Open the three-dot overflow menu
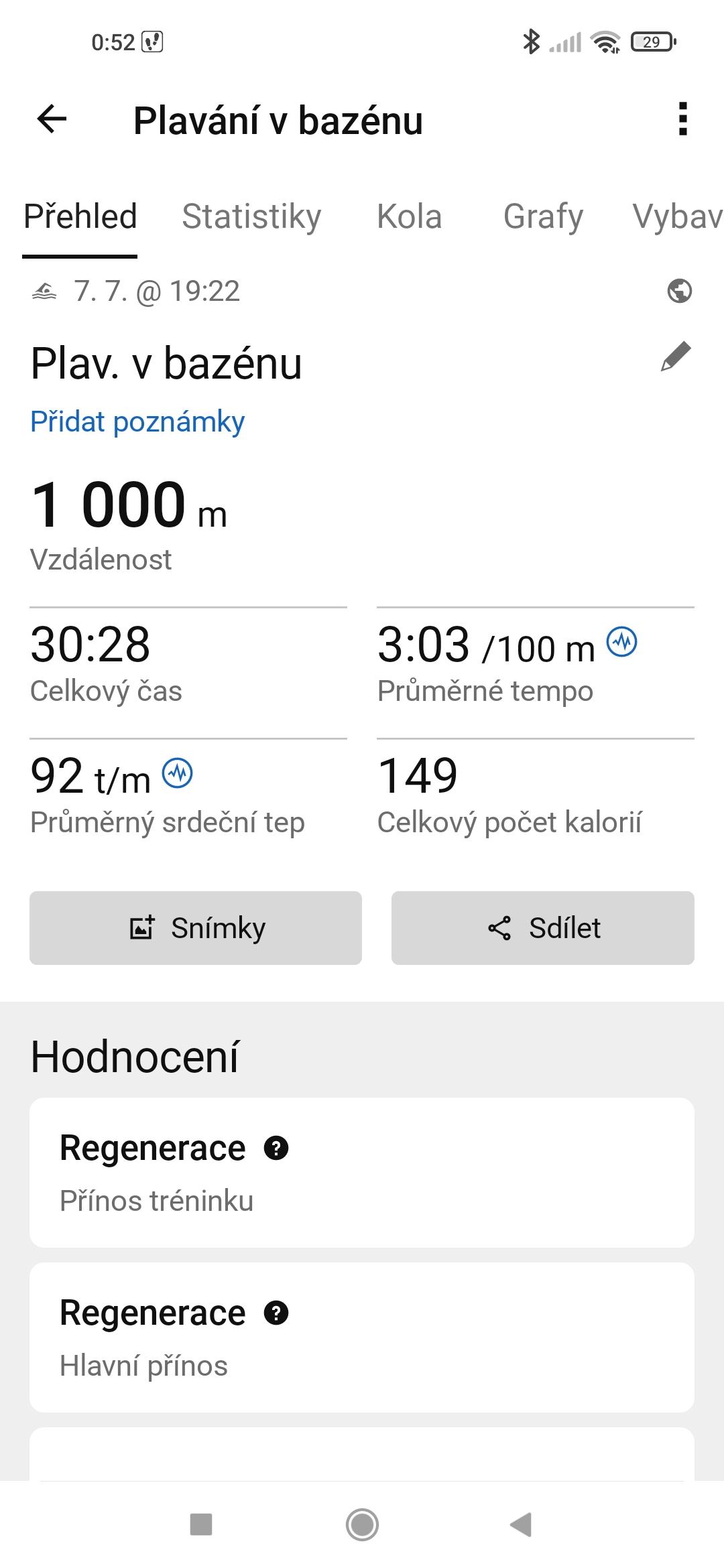724x1568 pixels. [x=682, y=119]
